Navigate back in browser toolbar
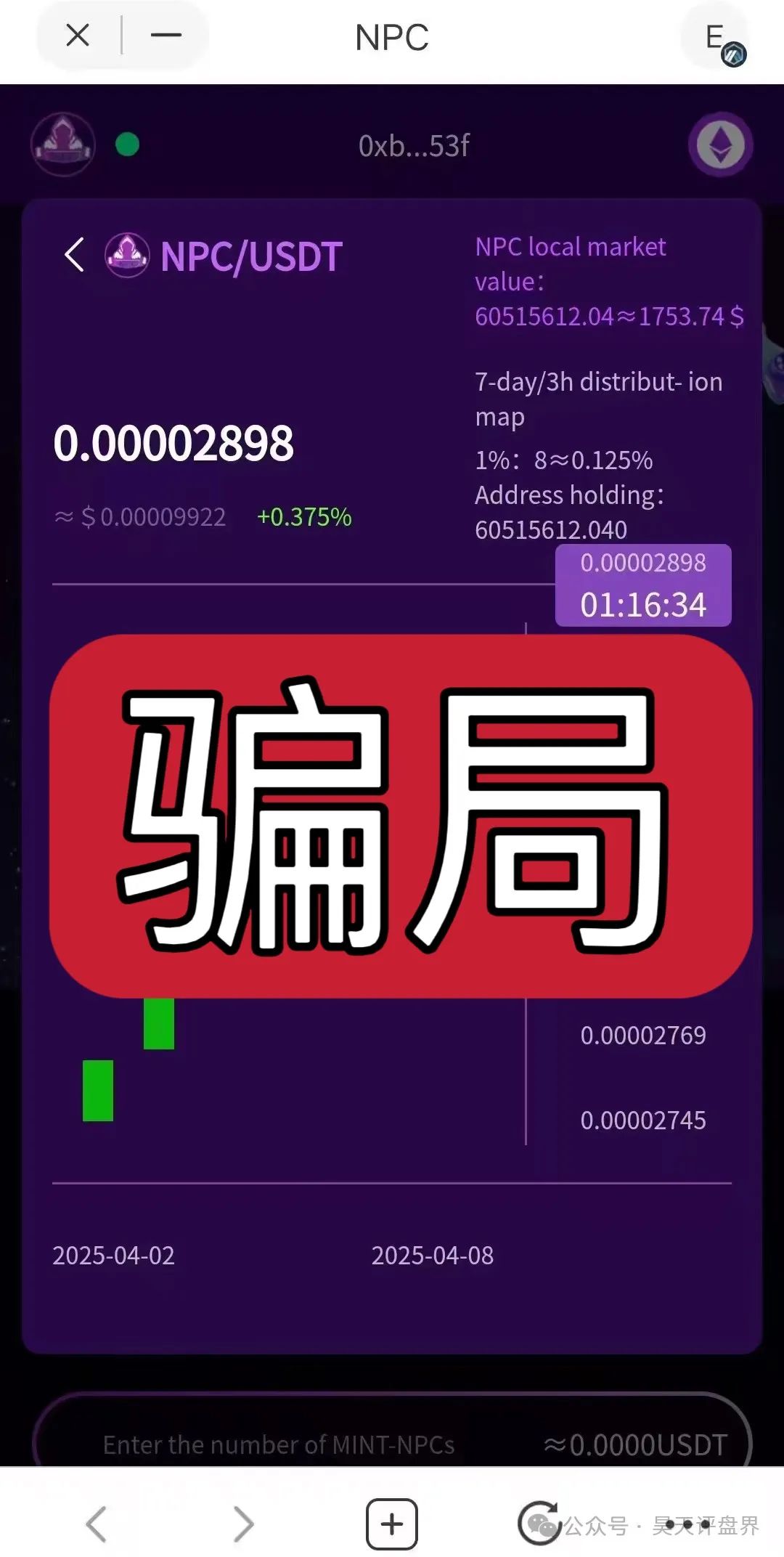 (97, 1524)
